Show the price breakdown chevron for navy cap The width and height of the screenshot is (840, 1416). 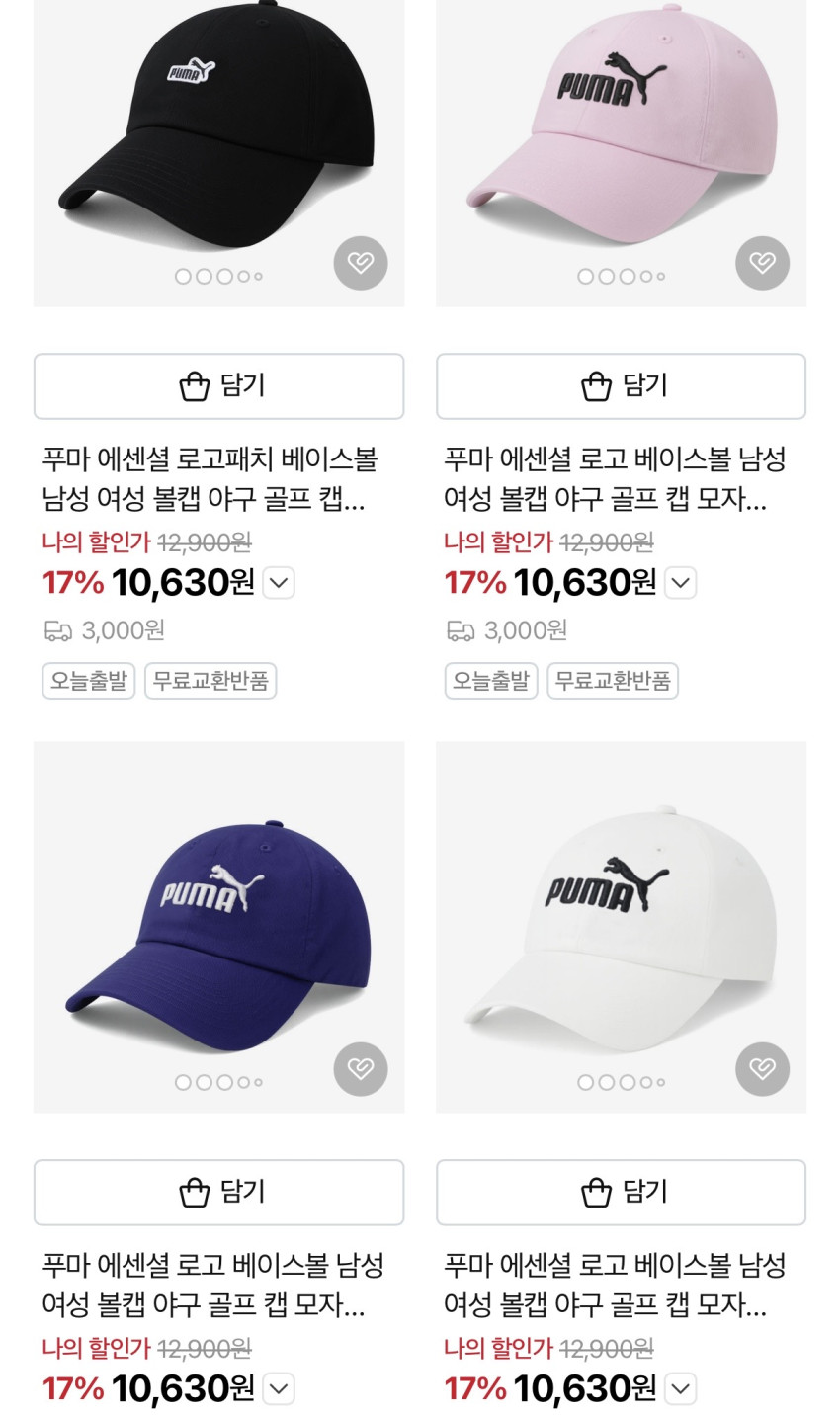click(x=279, y=1389)
